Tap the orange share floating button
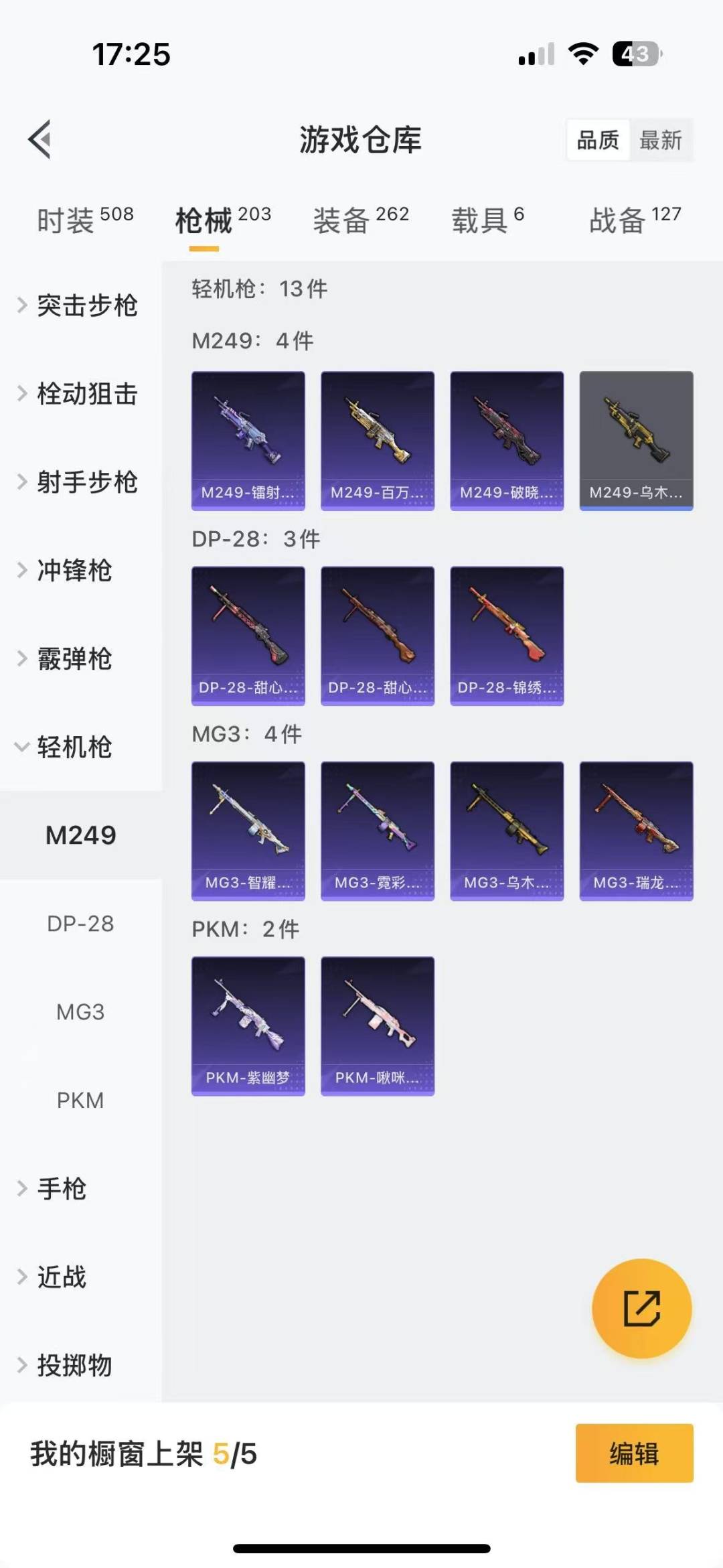The width and height of the screenshot is (723, 1568). (641, 1308)
